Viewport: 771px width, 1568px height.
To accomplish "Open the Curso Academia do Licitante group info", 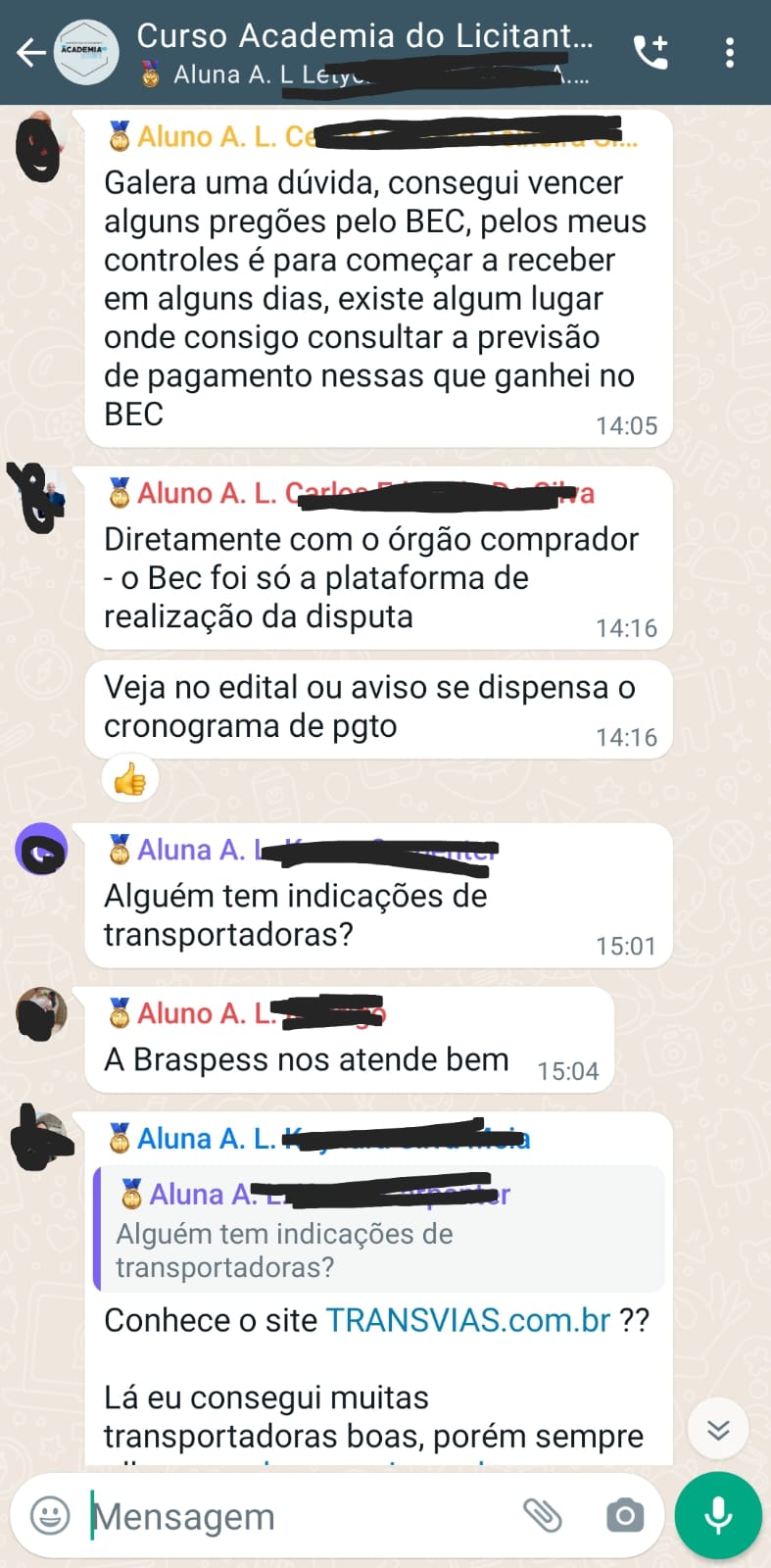I will pos(364,37).
